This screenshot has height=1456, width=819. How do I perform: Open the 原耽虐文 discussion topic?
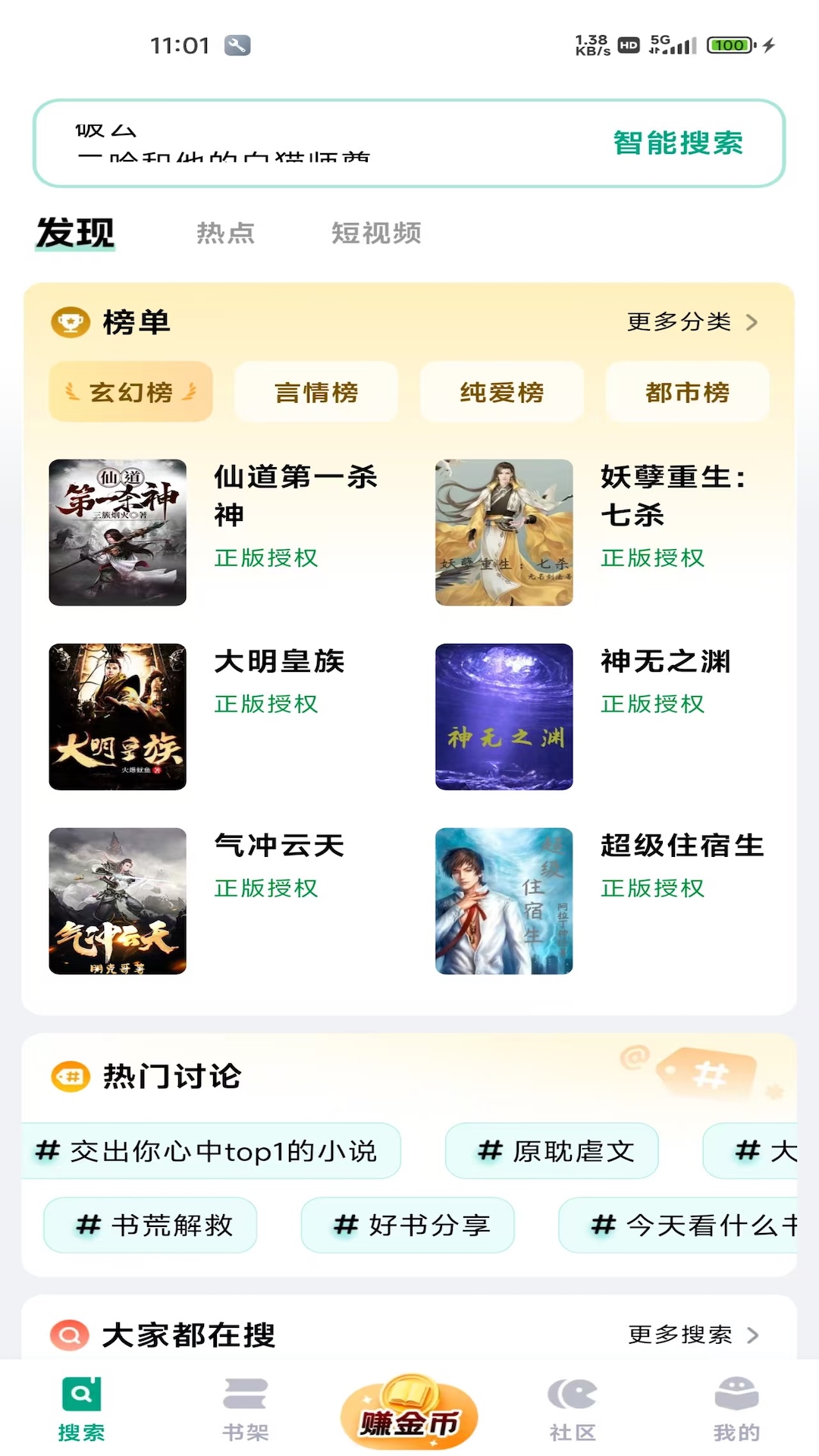pos(552,1150)
